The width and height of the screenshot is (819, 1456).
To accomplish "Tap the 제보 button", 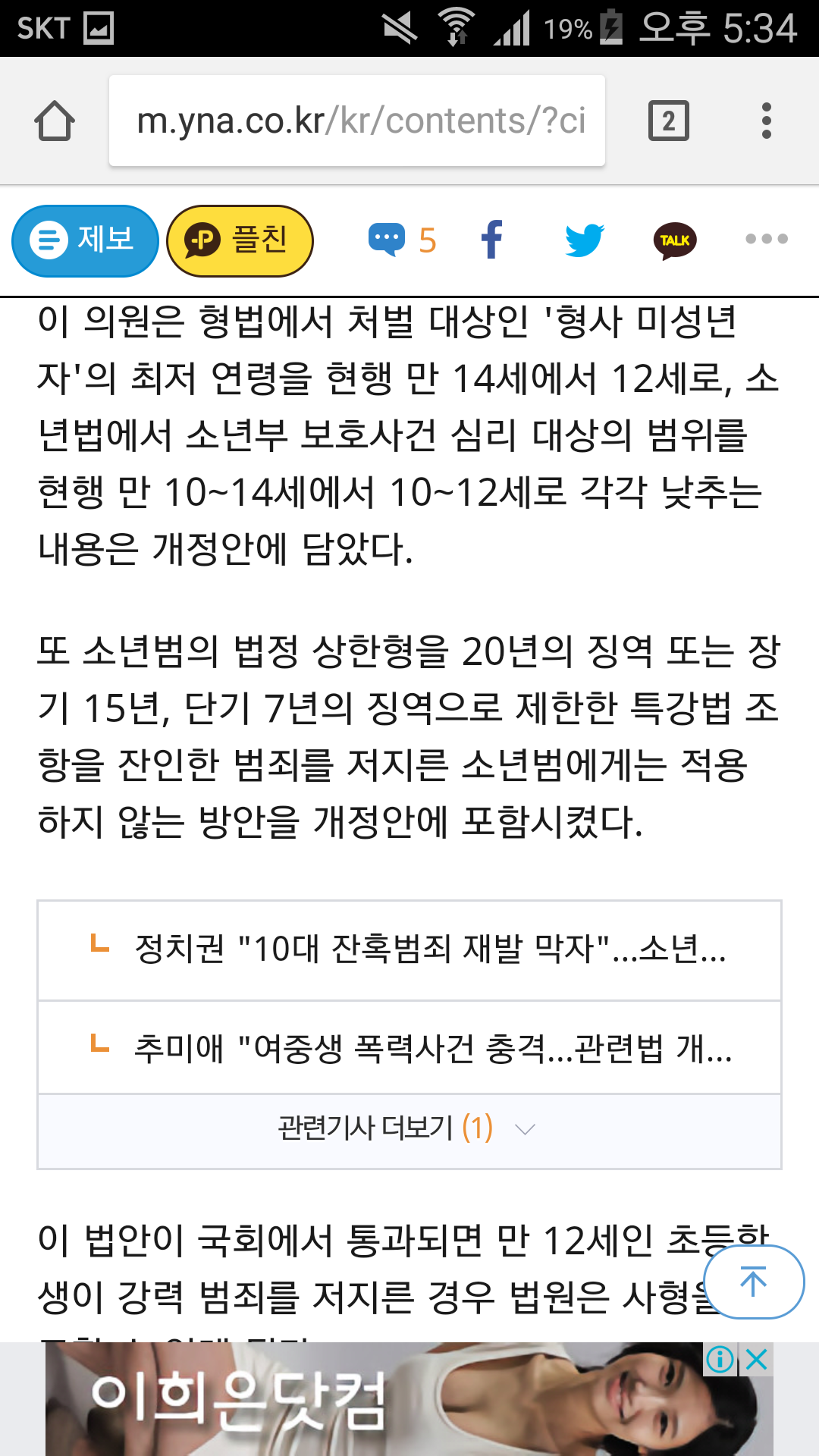I will 85,240.
